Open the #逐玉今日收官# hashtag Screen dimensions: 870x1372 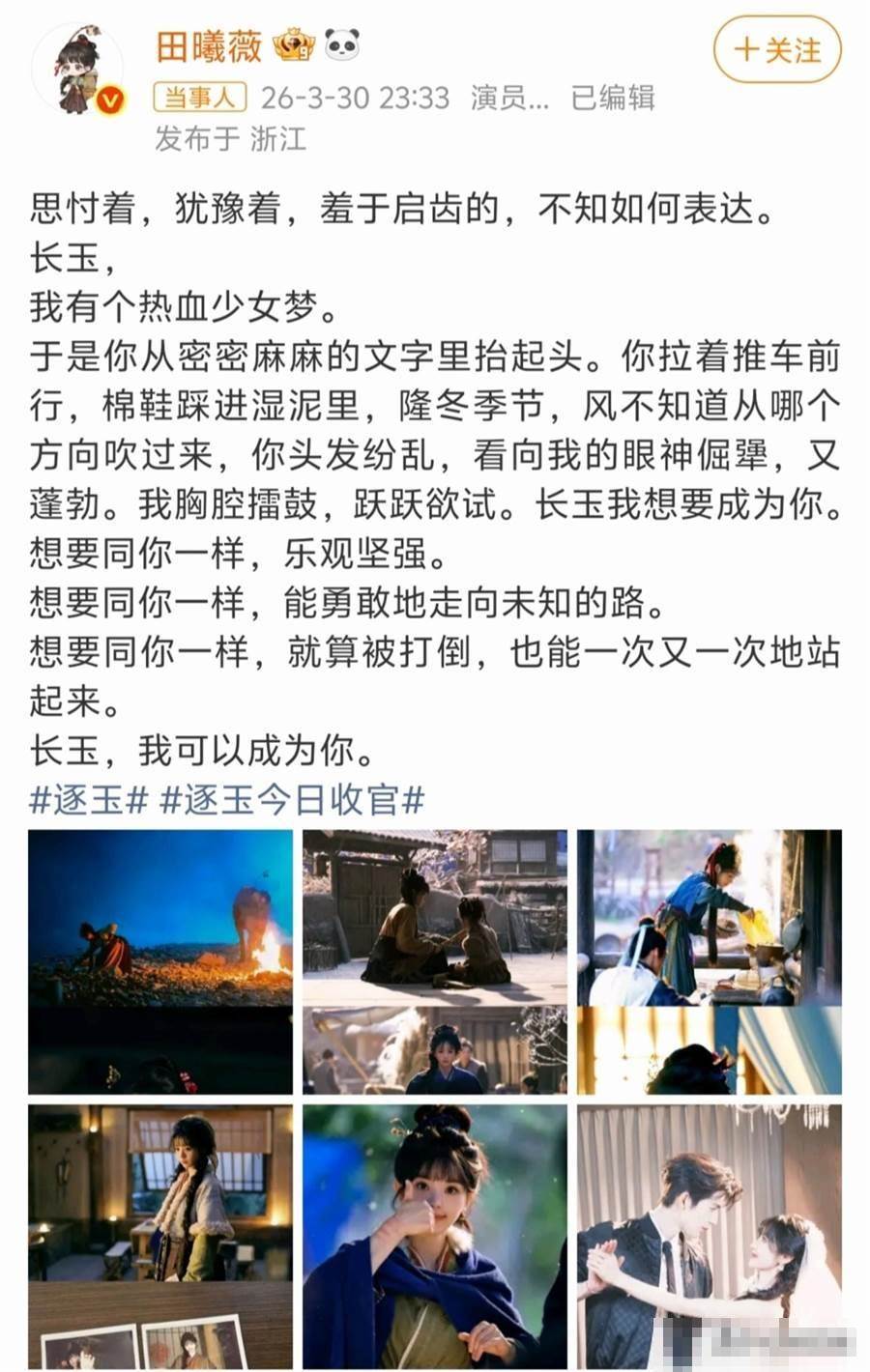pos(292,800)
